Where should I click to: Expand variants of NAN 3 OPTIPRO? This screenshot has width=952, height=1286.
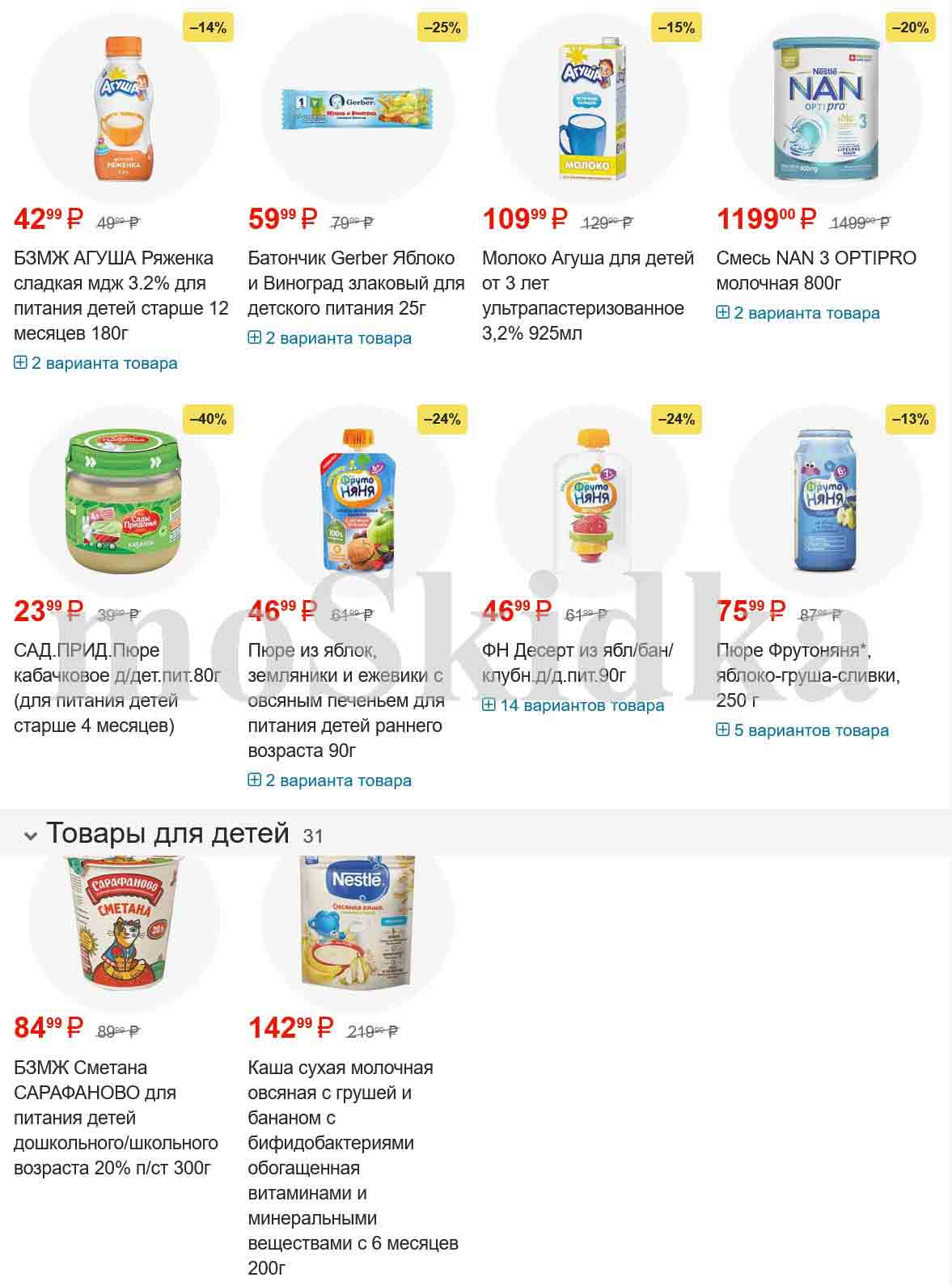click(798, 313)
